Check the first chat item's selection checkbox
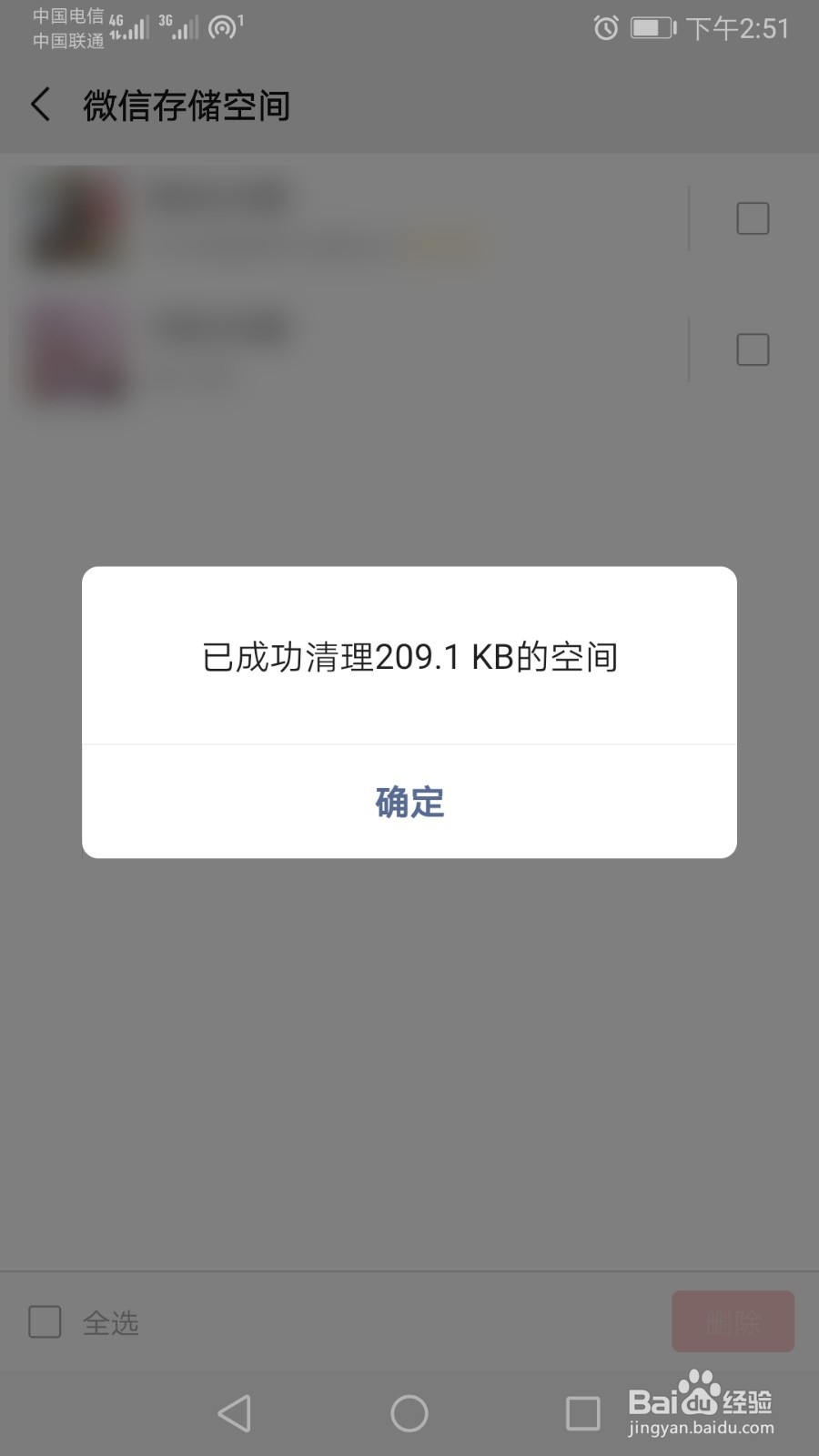Viewport: 819px width, 1456px height. (752, 218)
